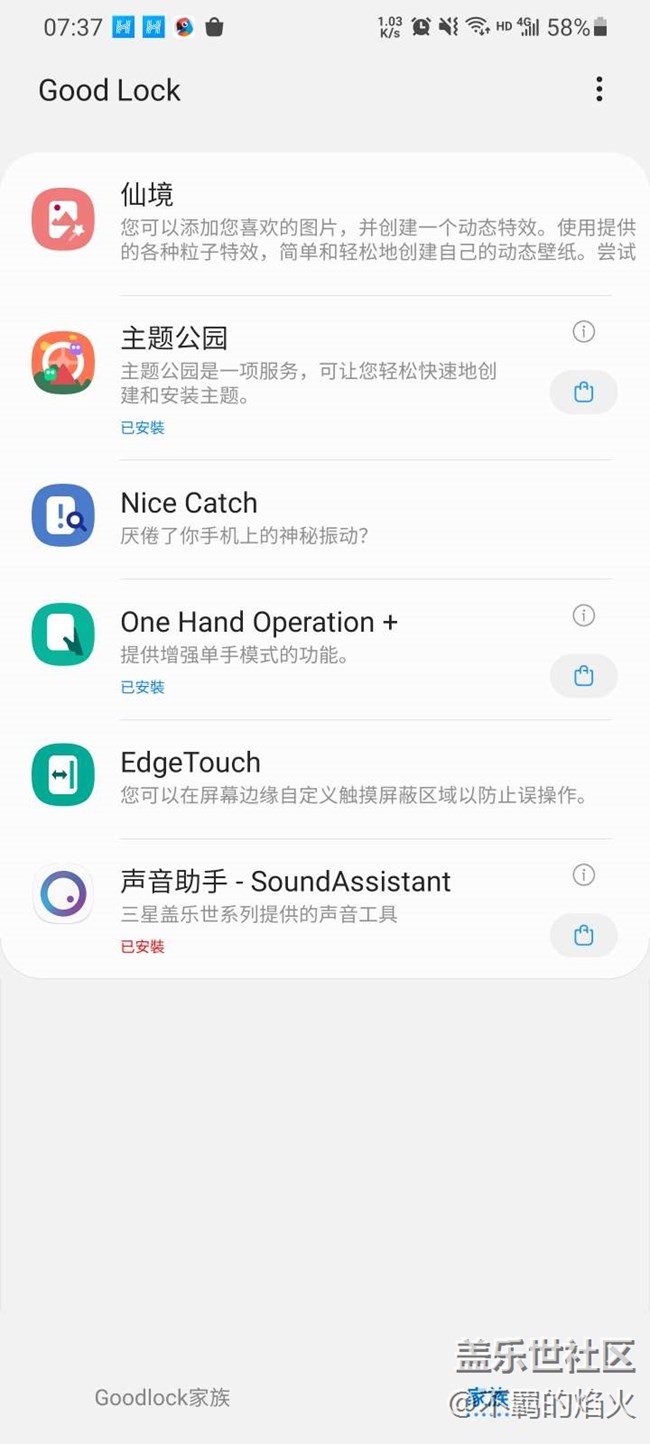Open the three-dot overflow menu
This screenshot has height=1444, width=650.
599,89
